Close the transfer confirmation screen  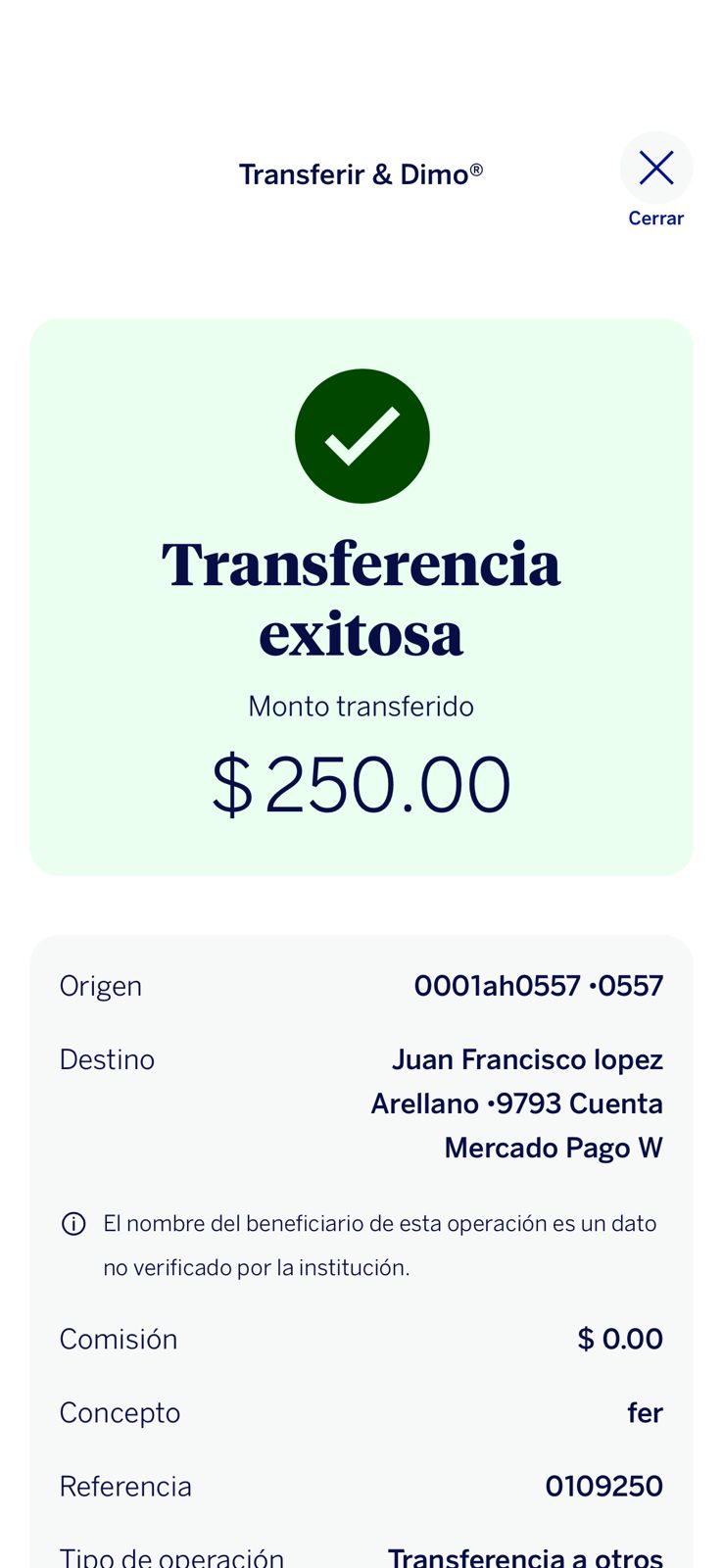pyautogui.click(x=655, y=169)
